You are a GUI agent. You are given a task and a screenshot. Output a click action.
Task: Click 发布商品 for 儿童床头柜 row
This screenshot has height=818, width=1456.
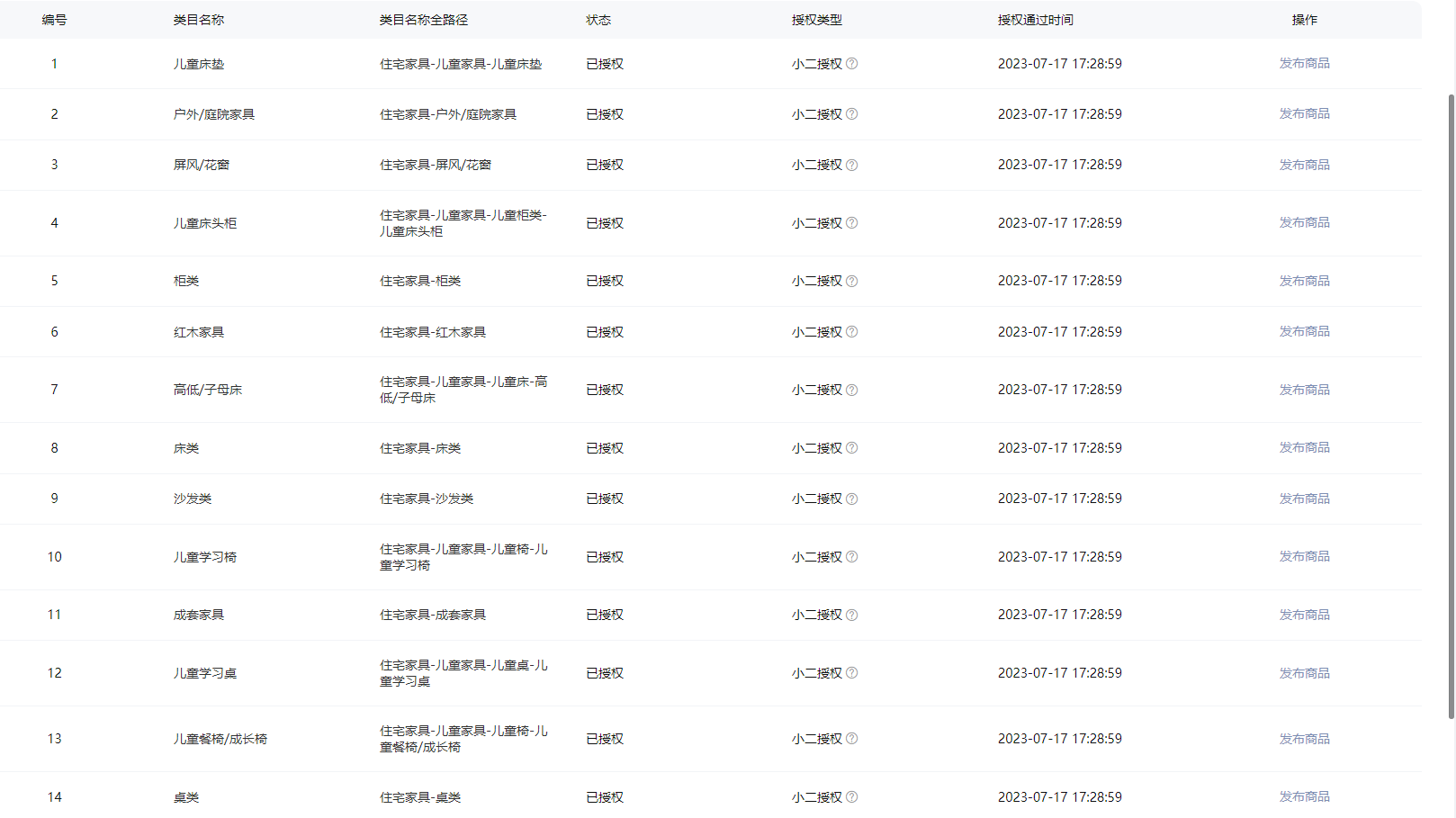1304,222
